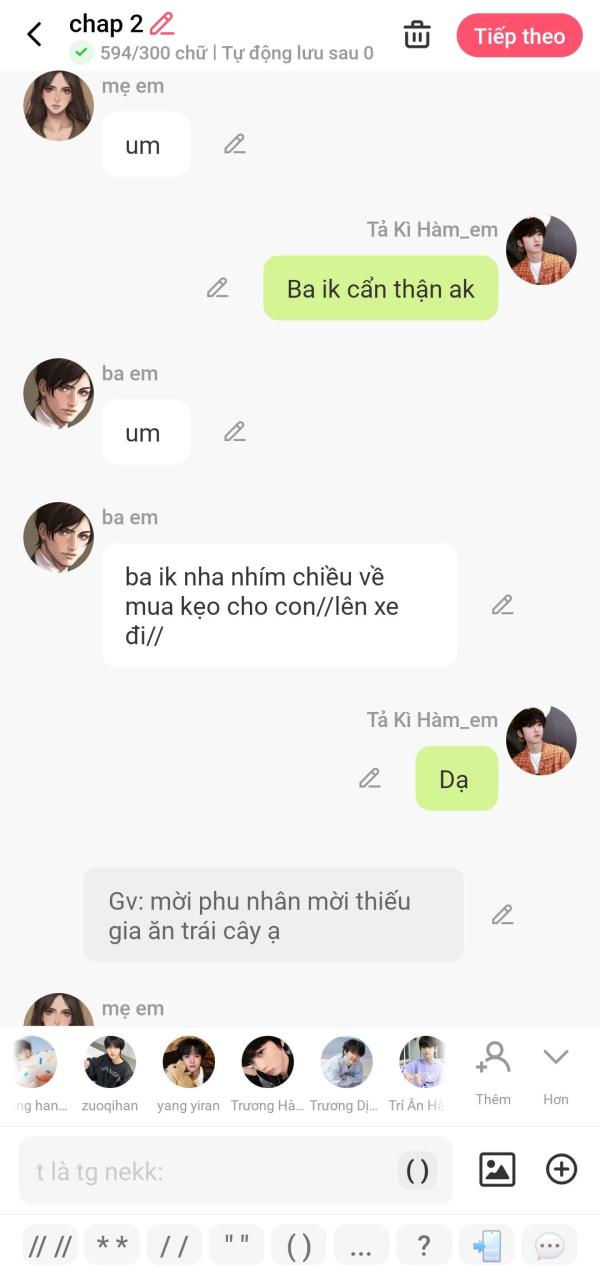Insert the question mark shortcut
600x1278 pixels.
[x=424, y=1246]
